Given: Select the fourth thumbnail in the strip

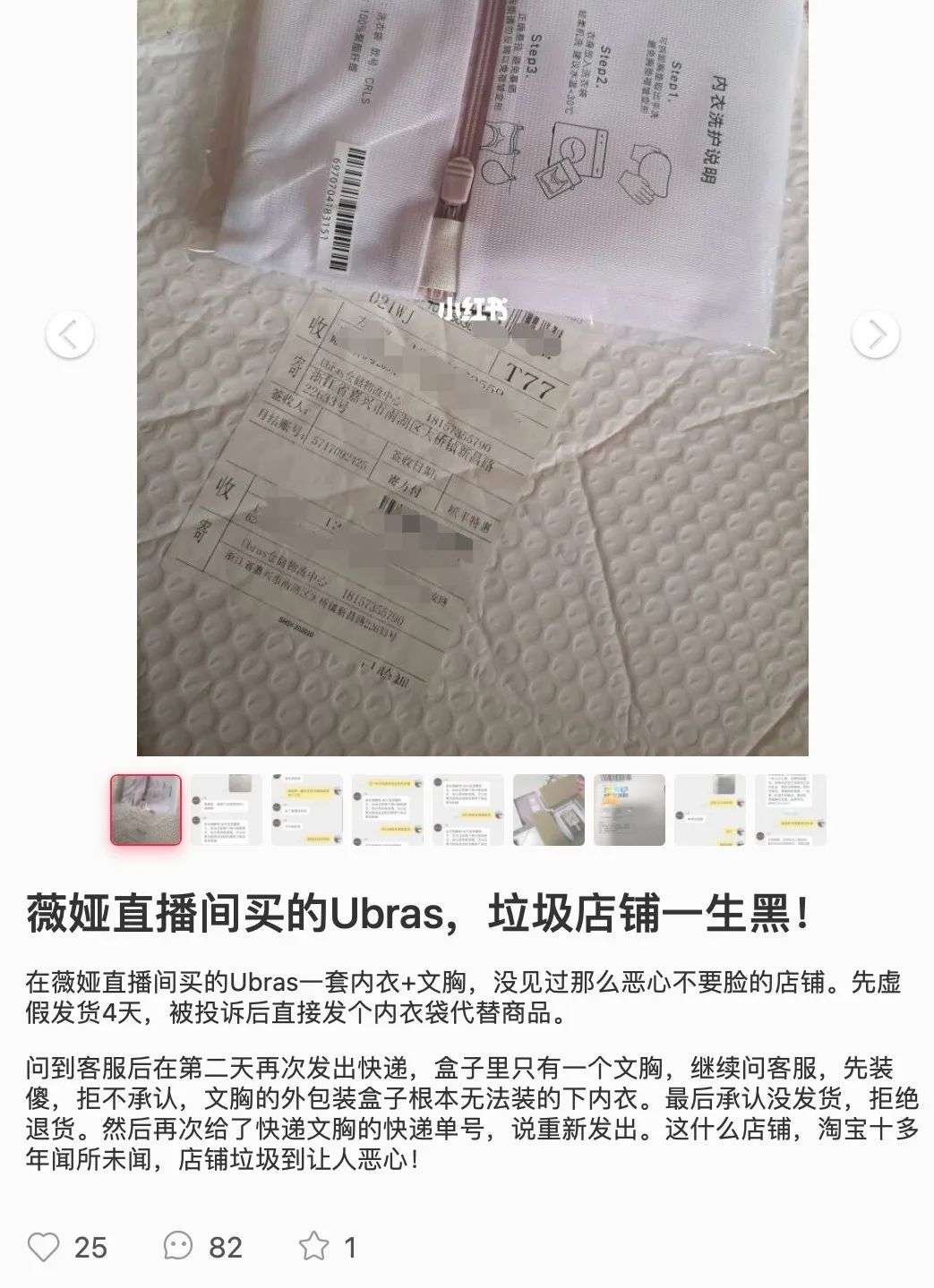Looking at the screenshot, I should coord(388,810).
